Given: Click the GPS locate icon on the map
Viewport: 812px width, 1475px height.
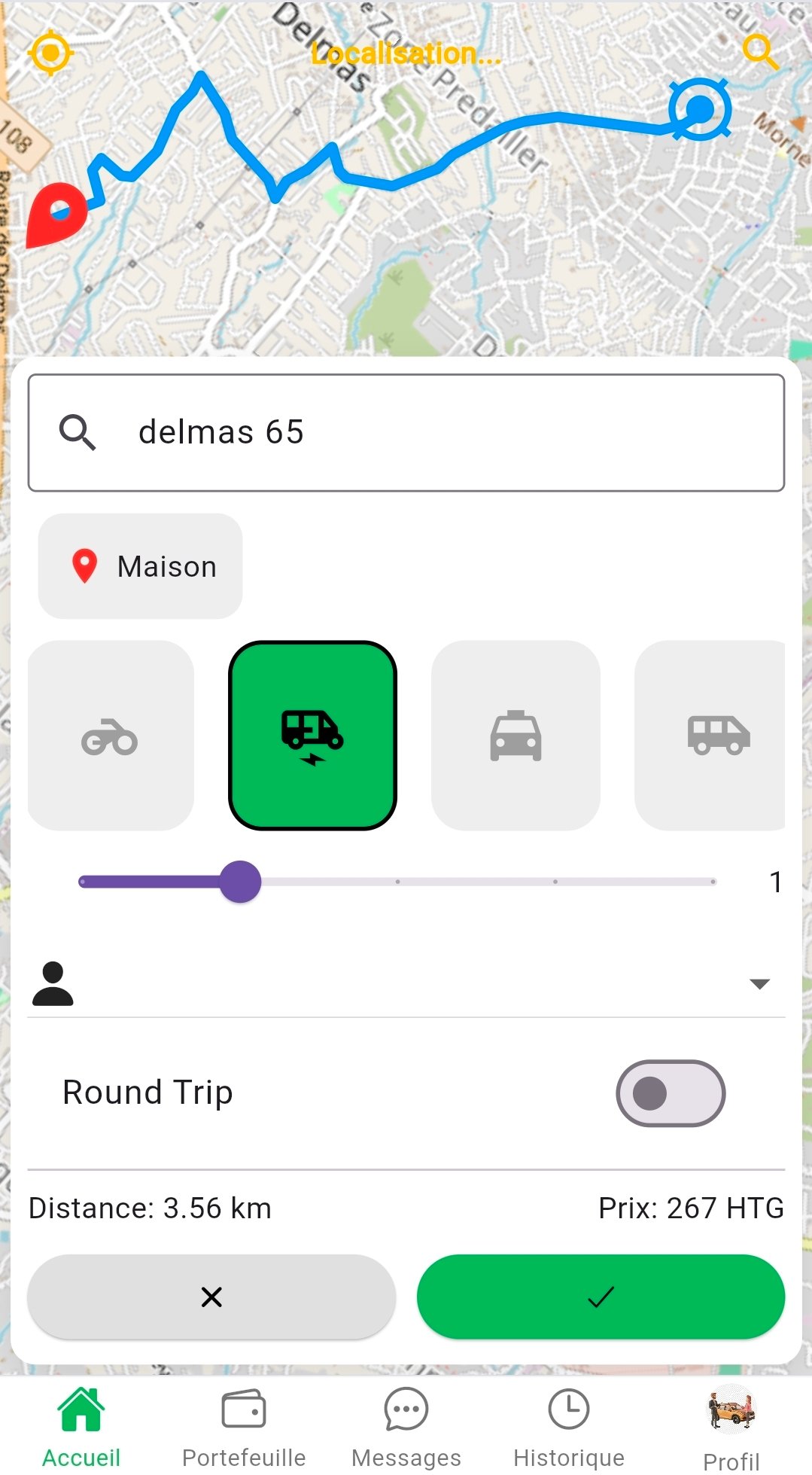Looking at the screenshot, I should coord(50,51).
